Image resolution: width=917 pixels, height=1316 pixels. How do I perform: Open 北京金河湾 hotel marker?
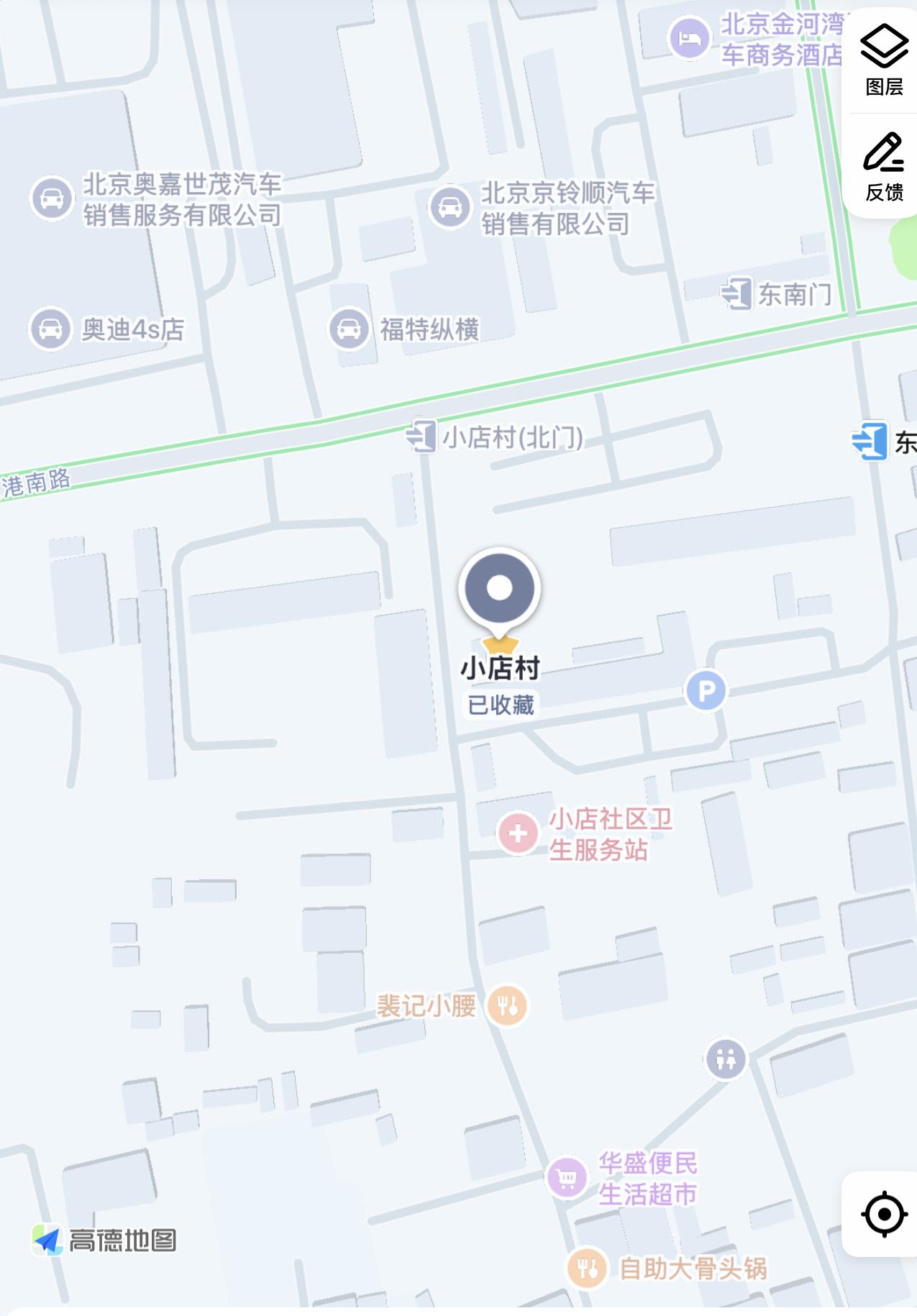click(x=690, y=38)
